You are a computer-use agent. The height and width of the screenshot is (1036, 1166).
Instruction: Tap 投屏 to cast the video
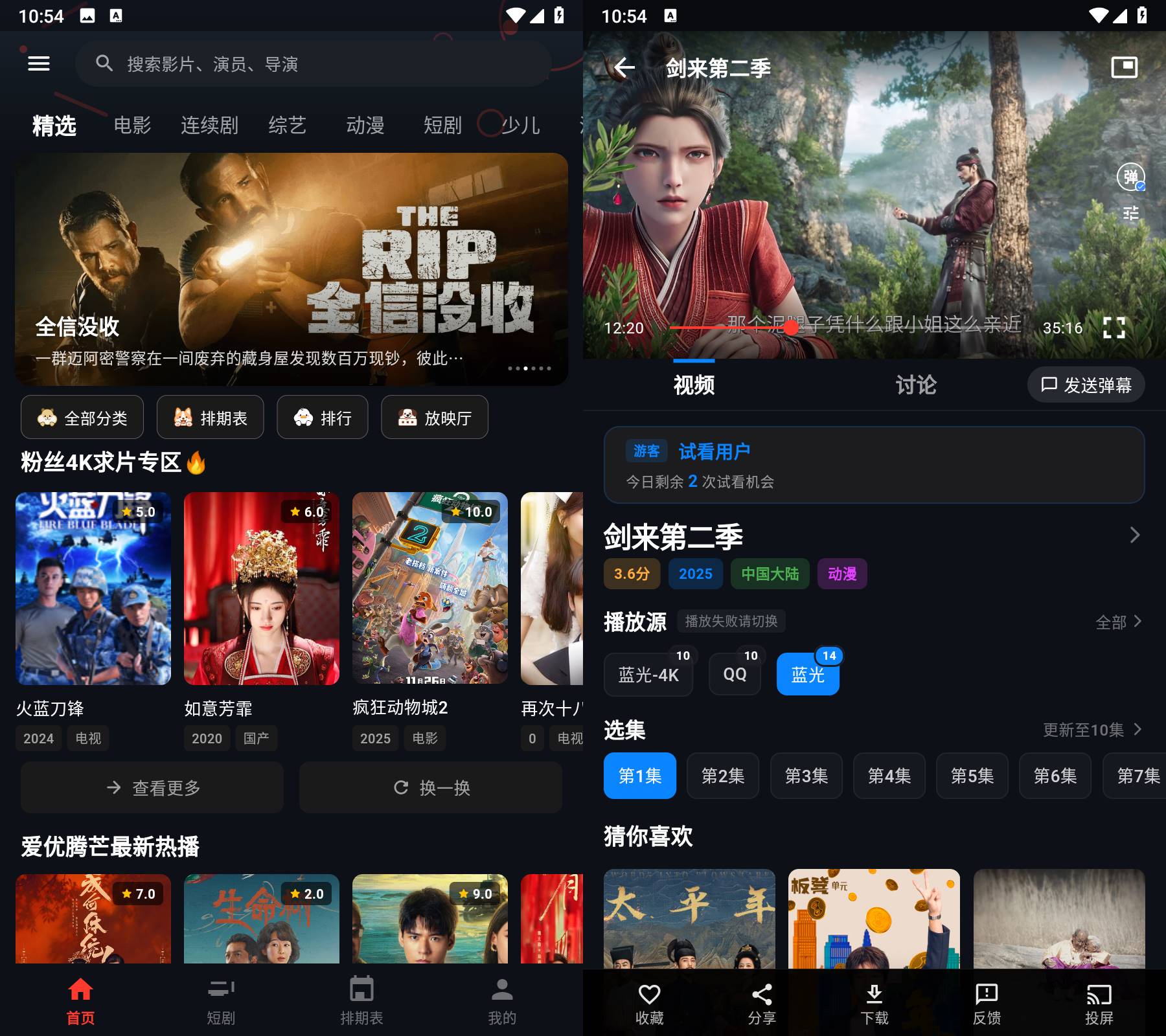coord(1099,1004)
